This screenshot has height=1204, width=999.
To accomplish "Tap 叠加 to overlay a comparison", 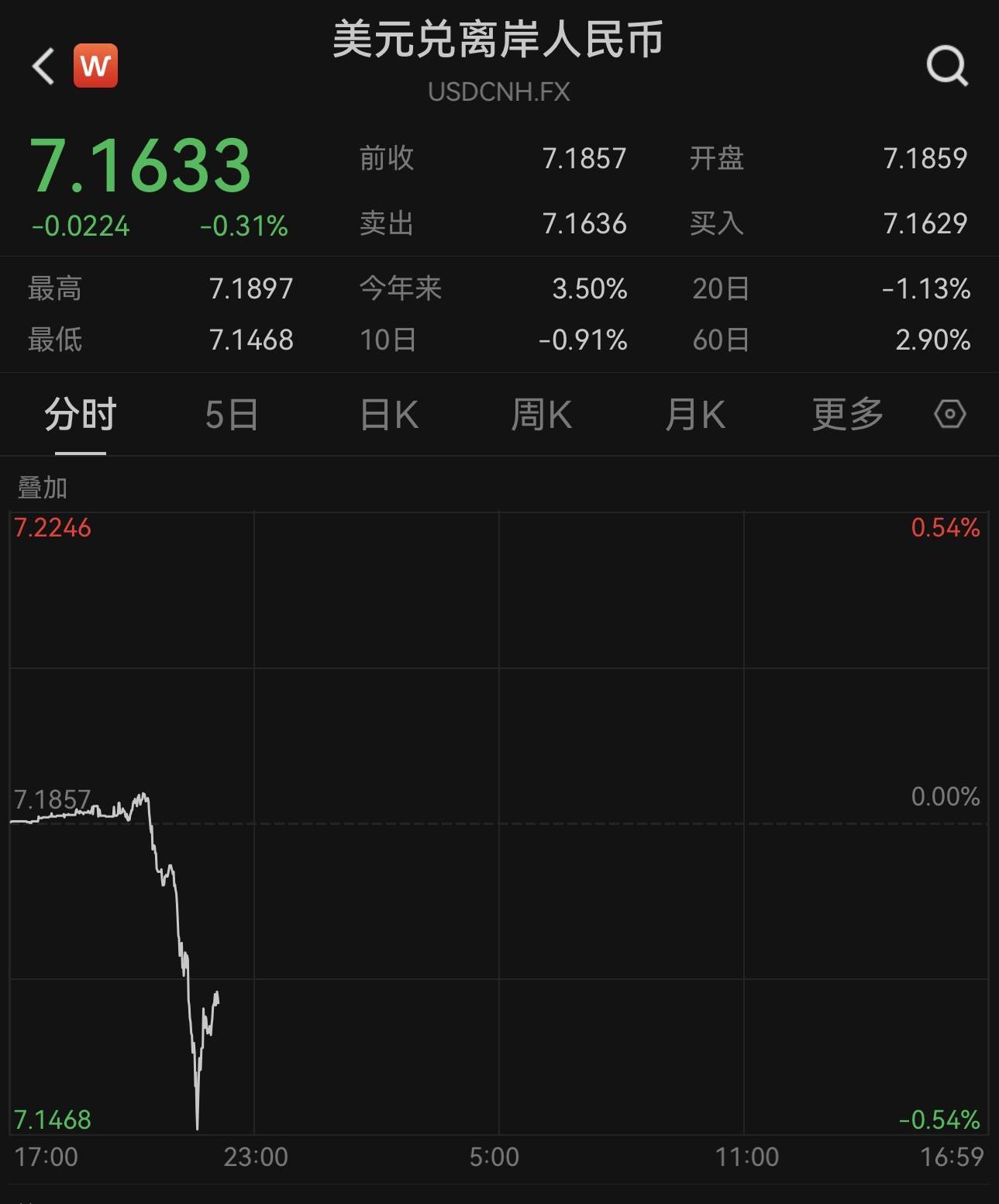I will point(43,488).
